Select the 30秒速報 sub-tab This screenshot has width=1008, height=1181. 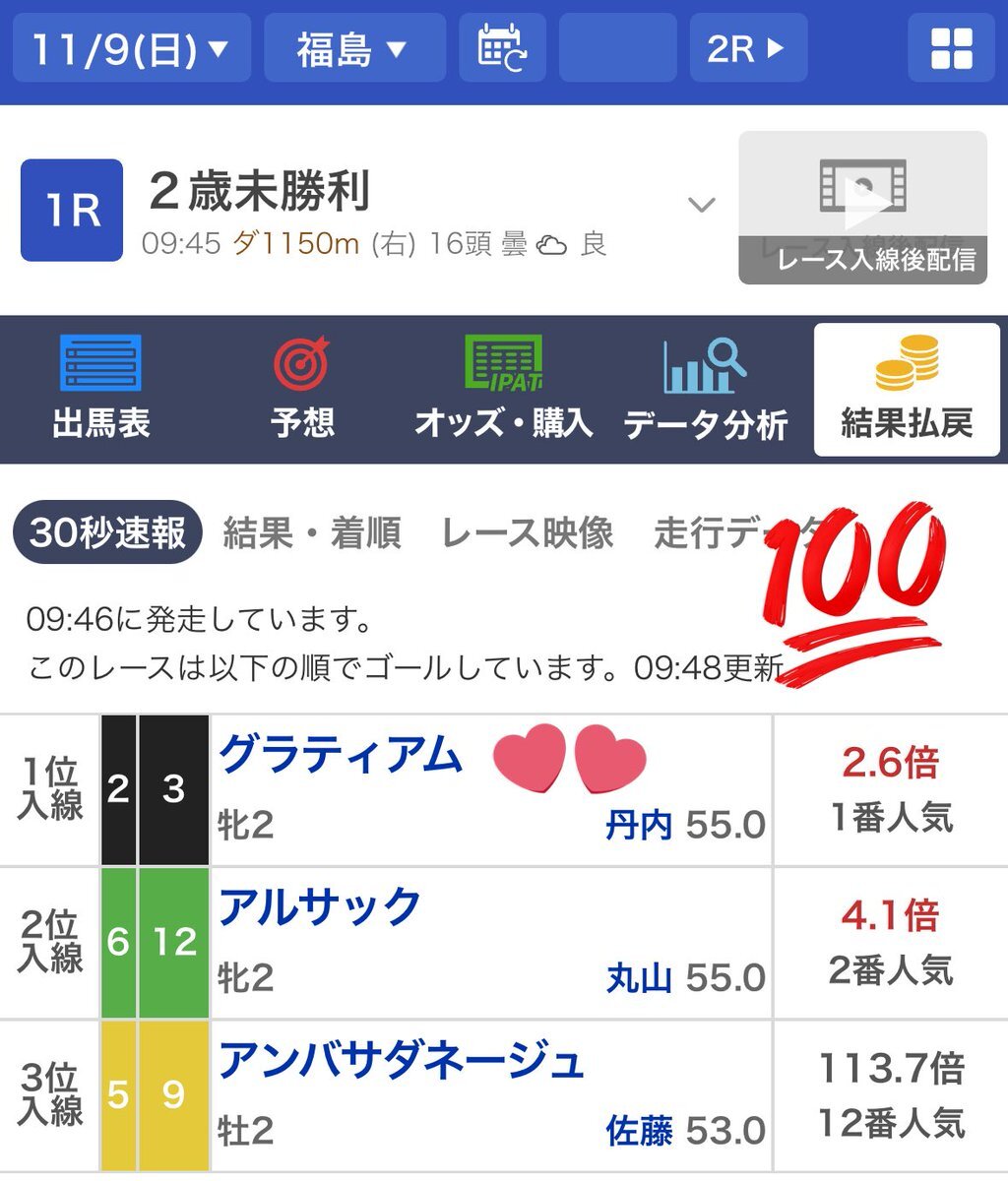click(107, 532)
